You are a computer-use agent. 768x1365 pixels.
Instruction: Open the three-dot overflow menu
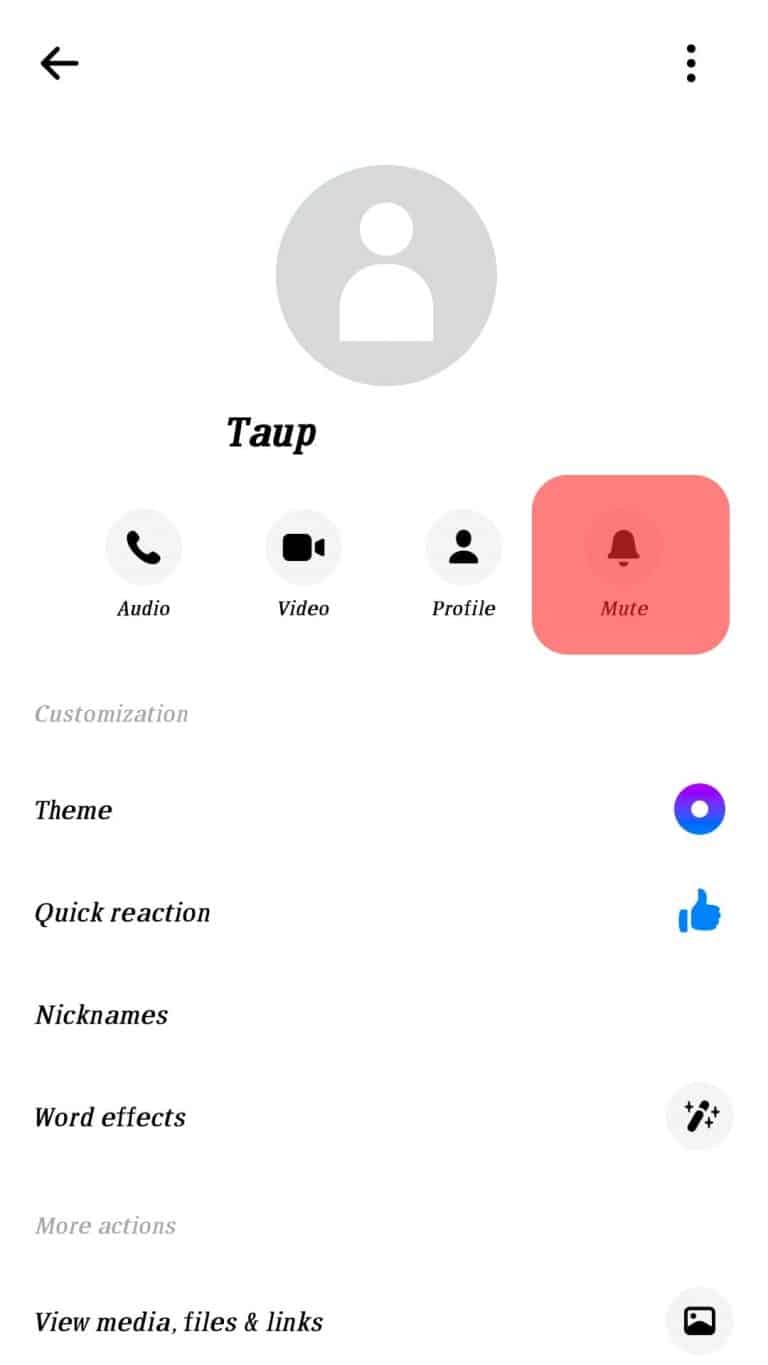coord(690,63)
